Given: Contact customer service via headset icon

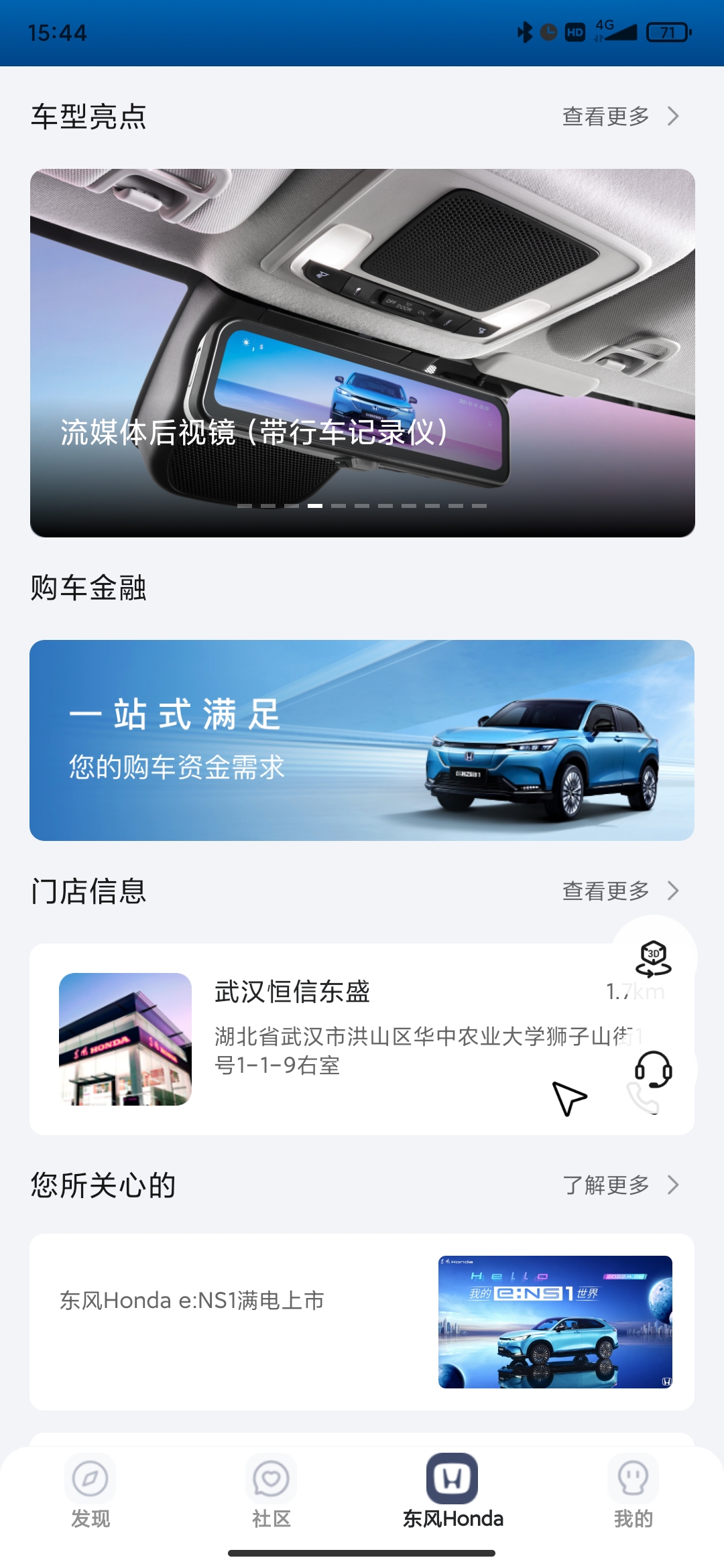Looking at the screenshot, I should click(653, 1069).
